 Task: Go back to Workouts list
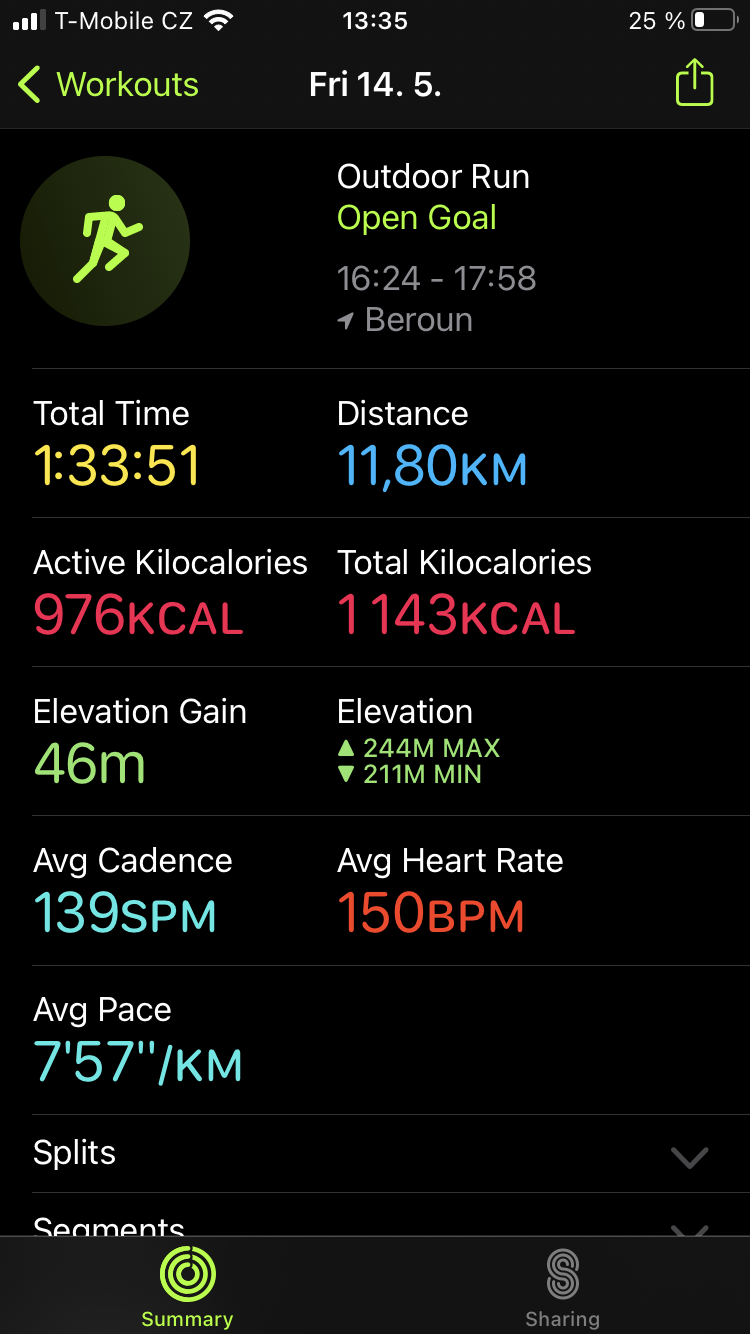[108, 84]
